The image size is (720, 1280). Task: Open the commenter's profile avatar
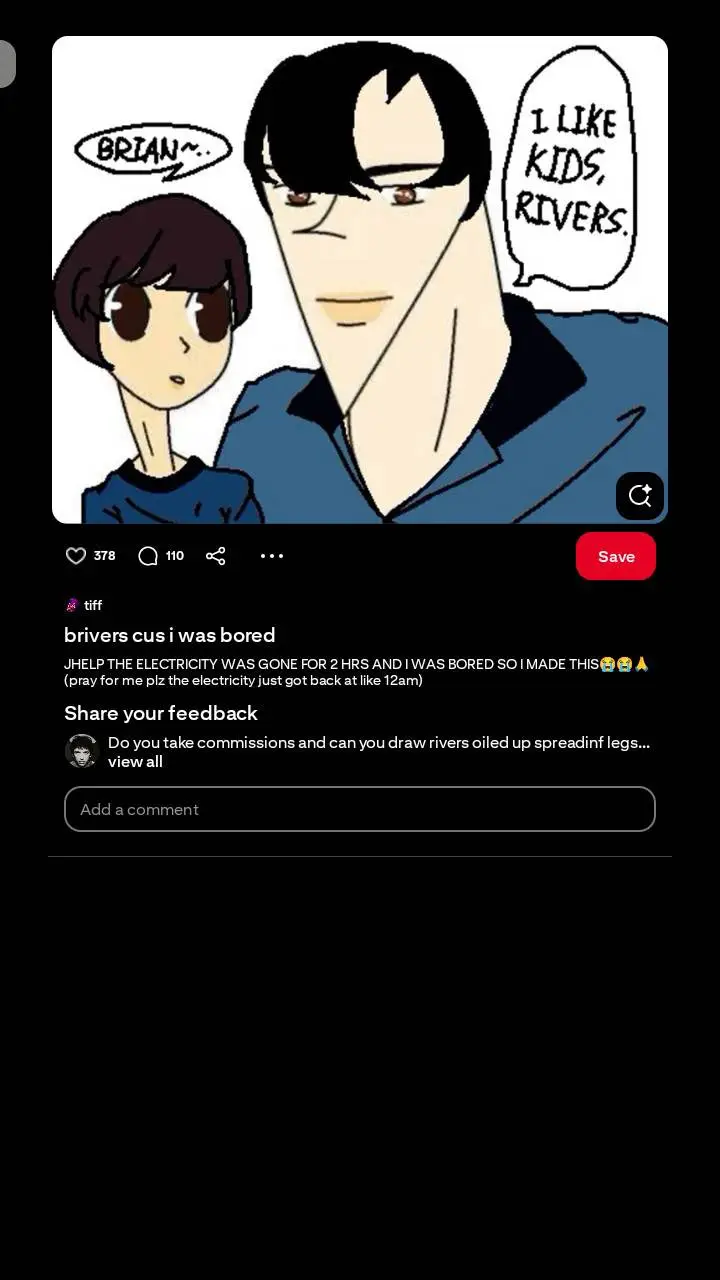[81, 751]
